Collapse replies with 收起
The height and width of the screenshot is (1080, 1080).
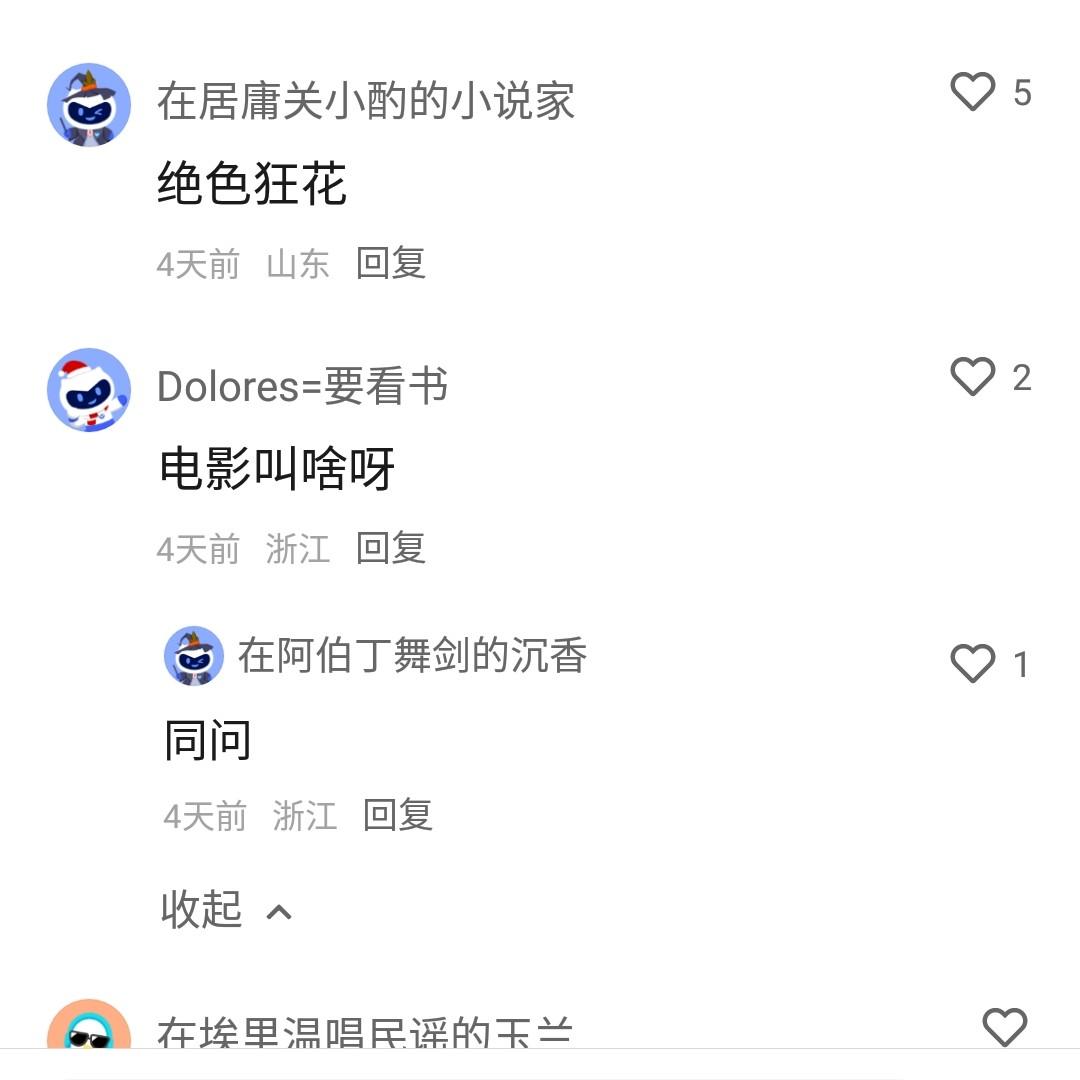(x=226, y=910)
